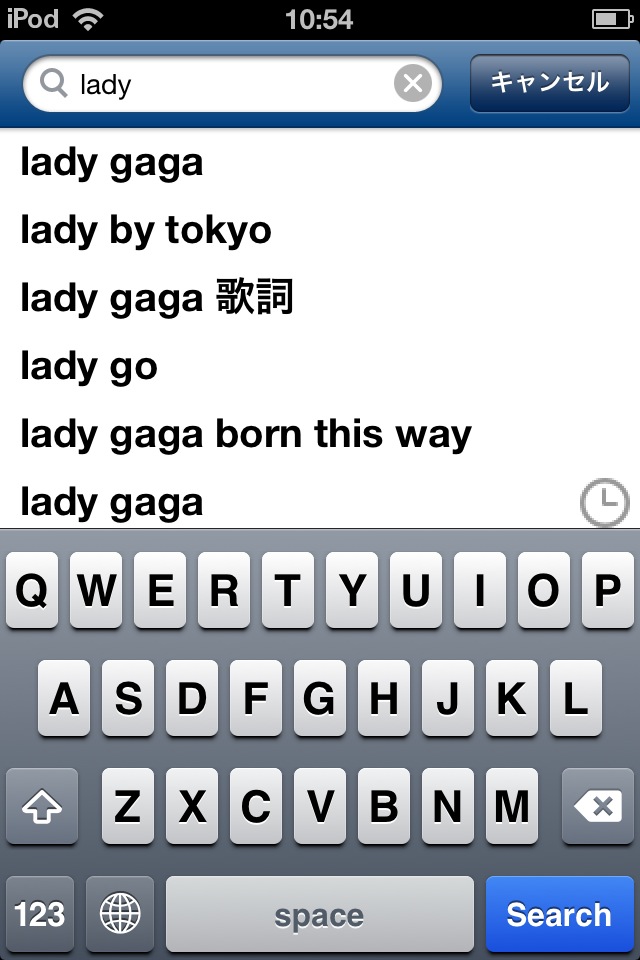Hit the blue Search key
640x960 pixels.
[x=558, y=914]
